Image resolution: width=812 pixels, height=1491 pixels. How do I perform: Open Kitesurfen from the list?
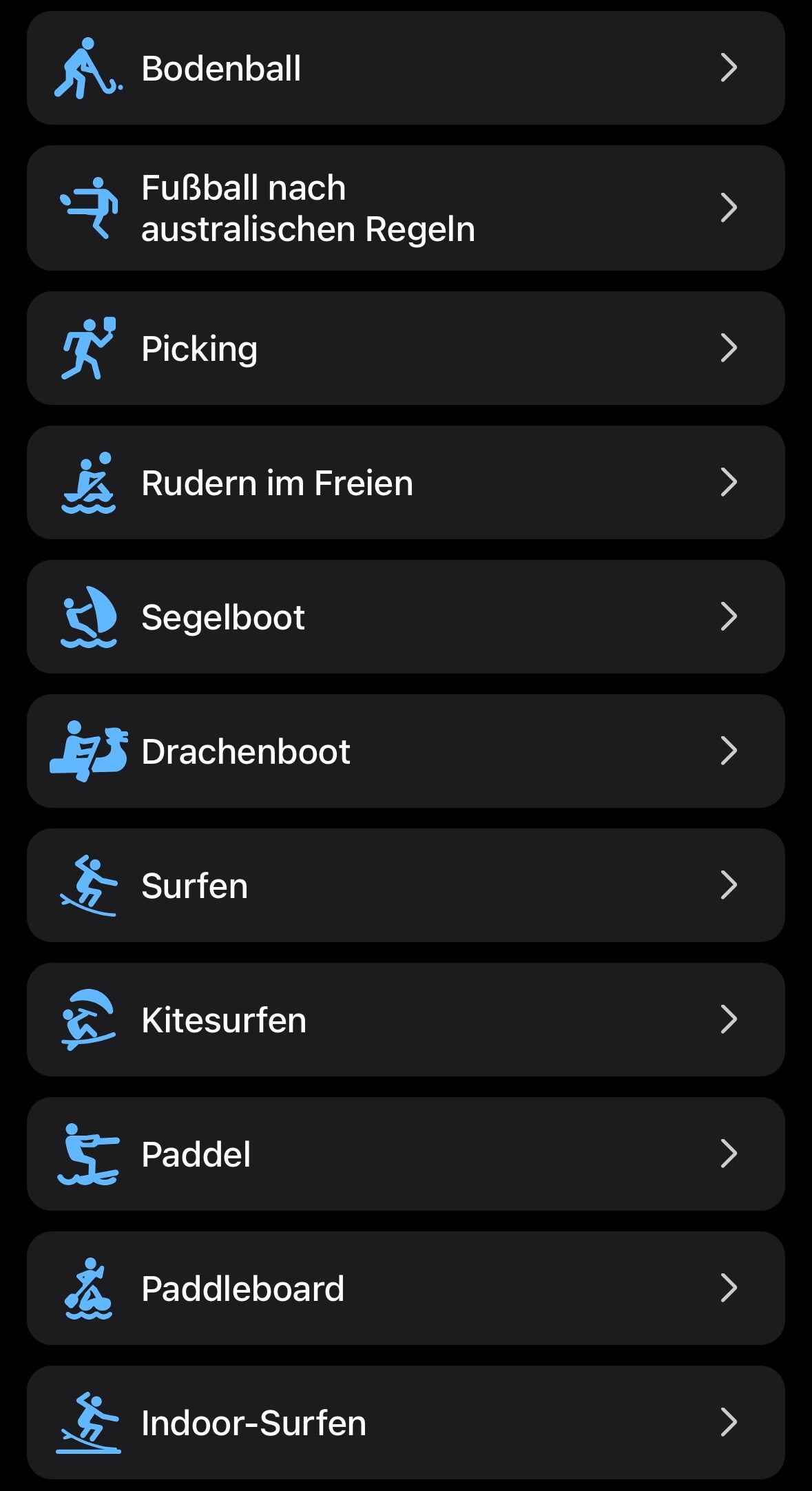(406, 1019)
